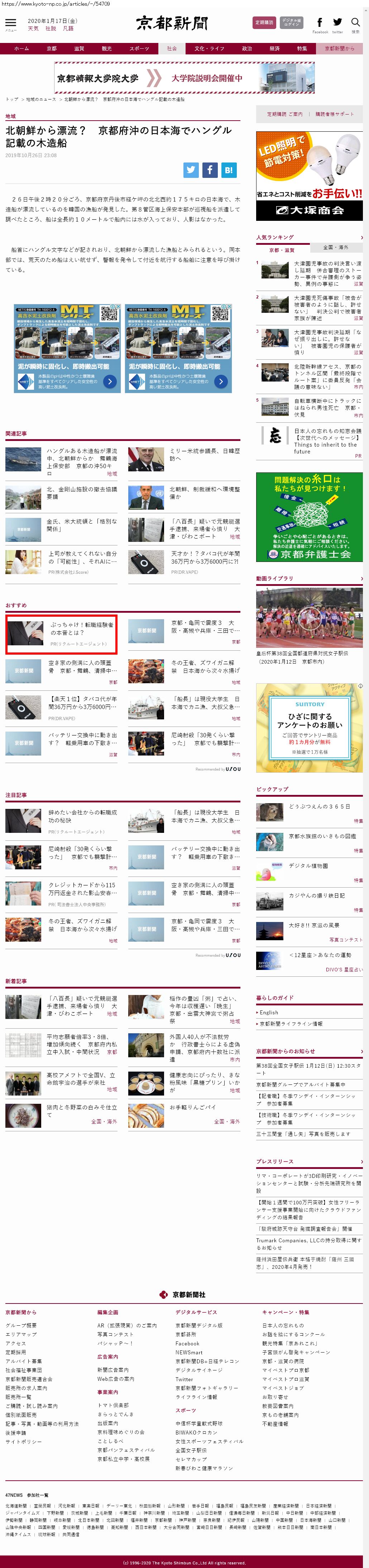Open the 経済 navigation tab
This screenshot has width=369, height=1568.
(275, 49)
